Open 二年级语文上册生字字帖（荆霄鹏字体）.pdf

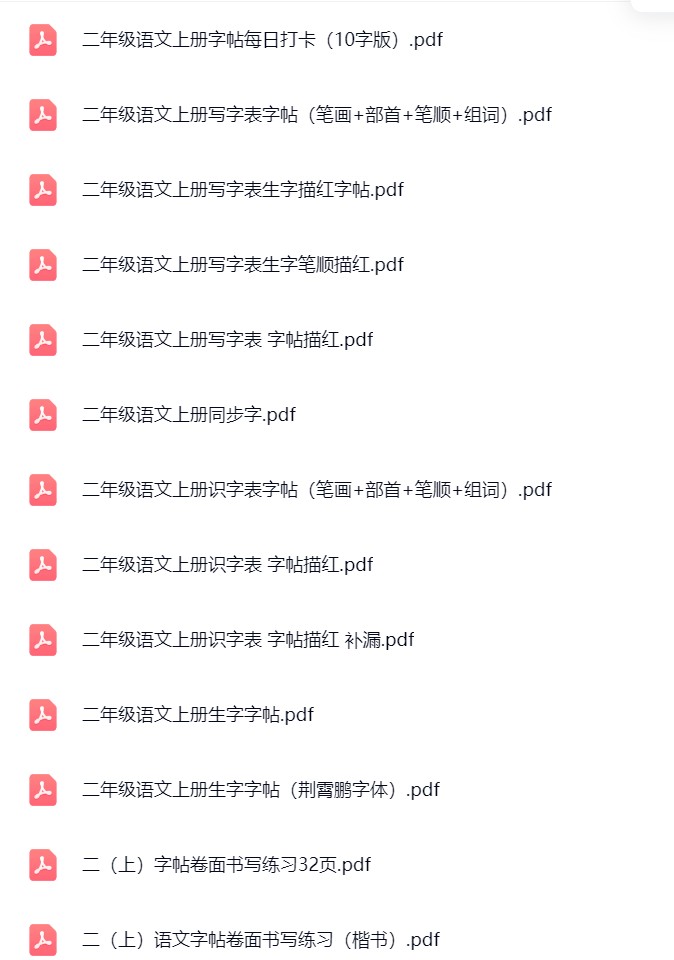coord(260,790)
